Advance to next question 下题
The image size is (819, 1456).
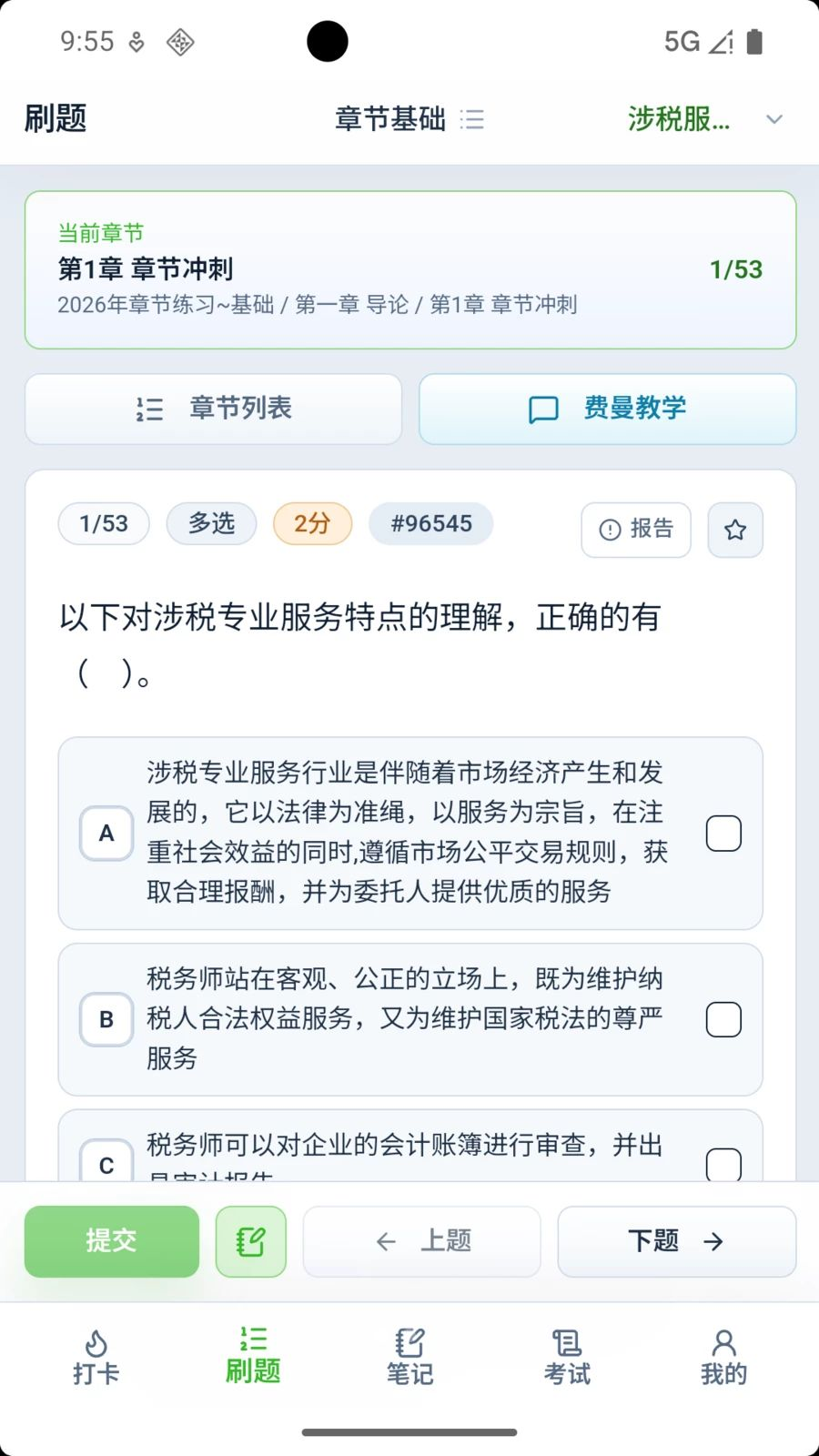click(x=677, y=1241)
